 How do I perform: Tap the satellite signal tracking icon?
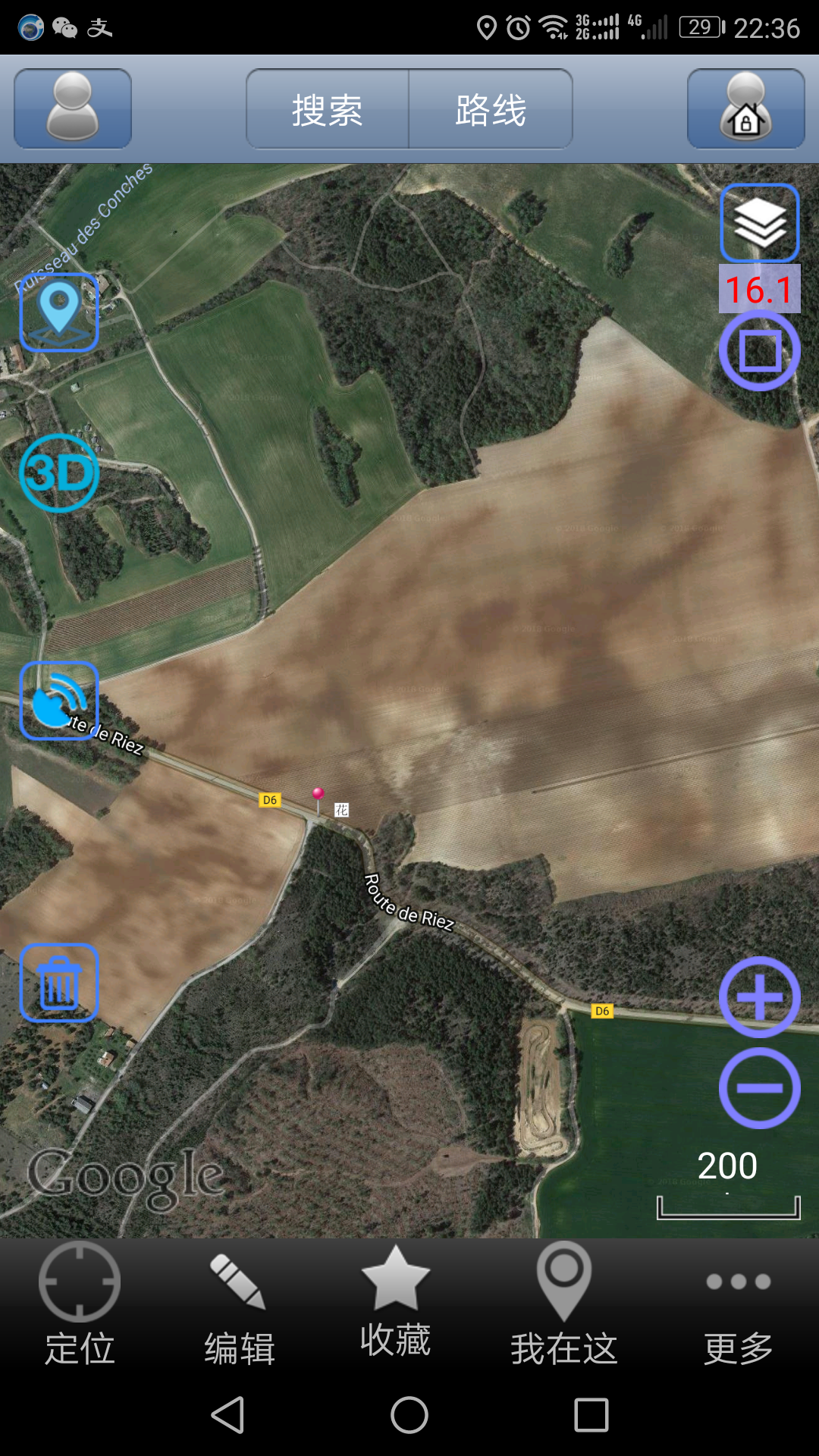59,700
